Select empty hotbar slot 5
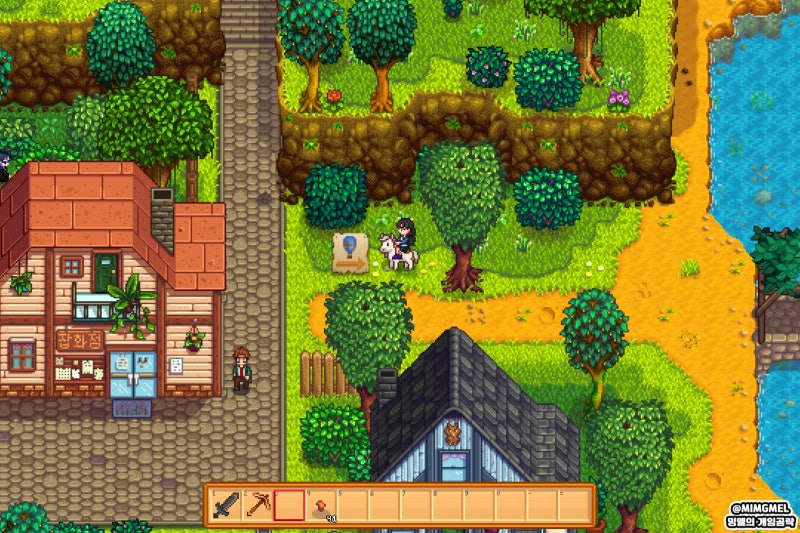The image size is (800, 533). 352,505
